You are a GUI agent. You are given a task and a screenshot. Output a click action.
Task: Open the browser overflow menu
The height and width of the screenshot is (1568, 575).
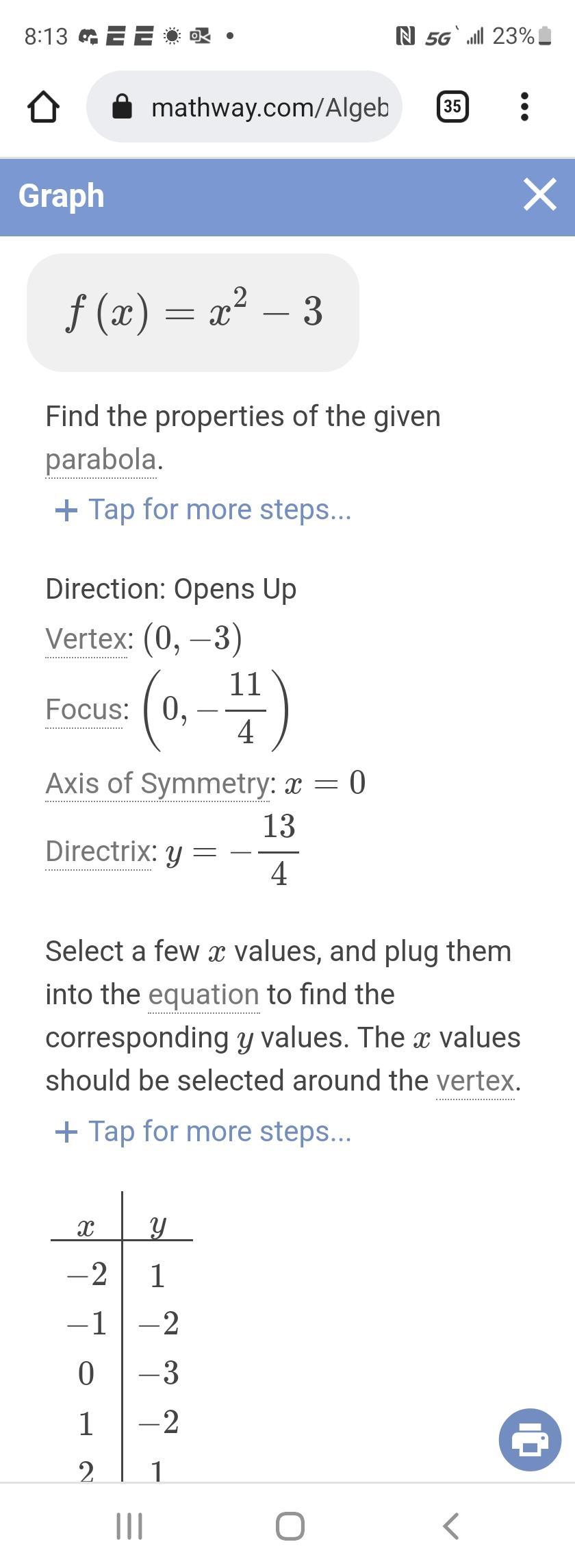click(524, 107)
